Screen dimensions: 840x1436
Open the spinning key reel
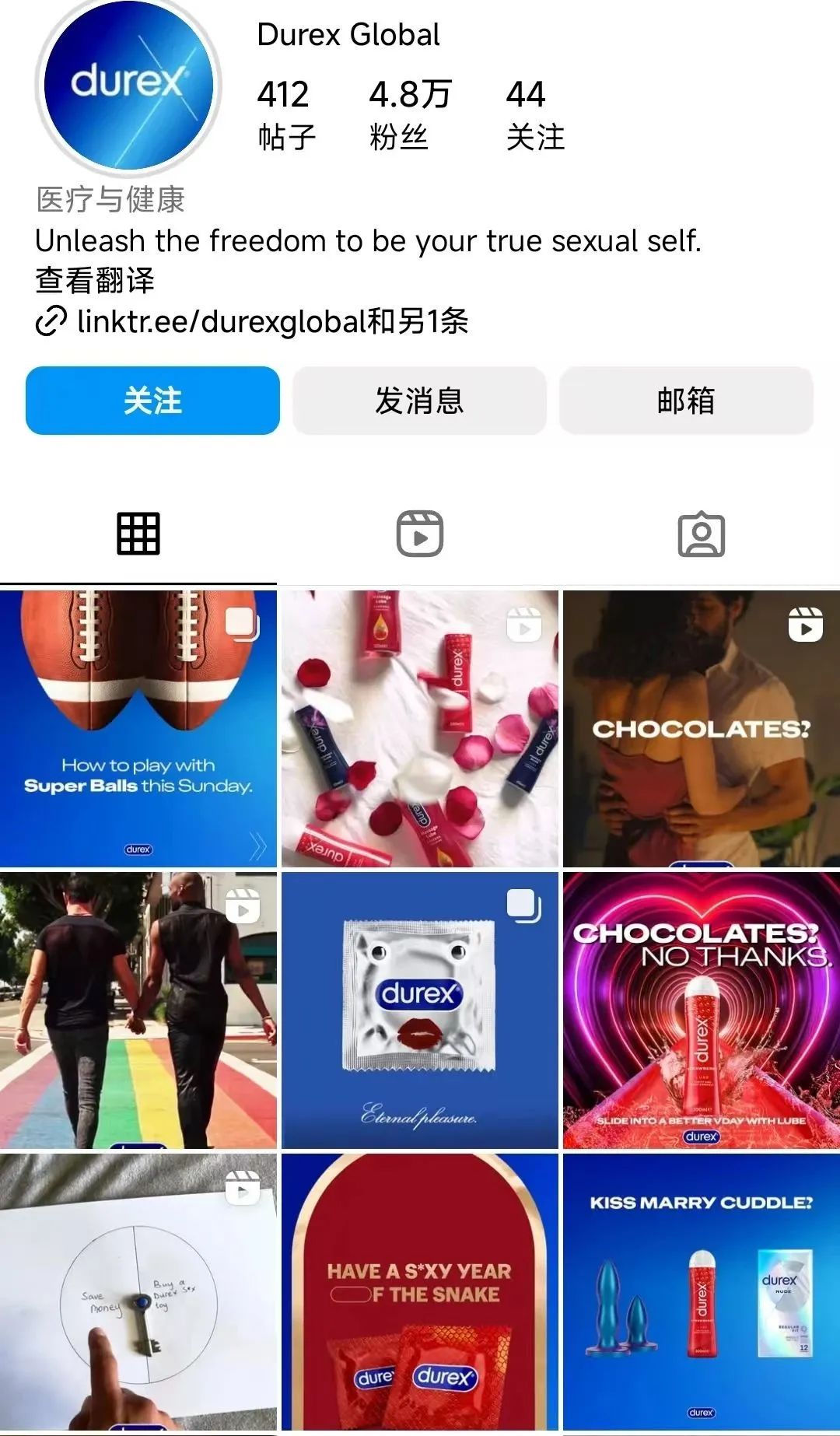coord(138,1291)
